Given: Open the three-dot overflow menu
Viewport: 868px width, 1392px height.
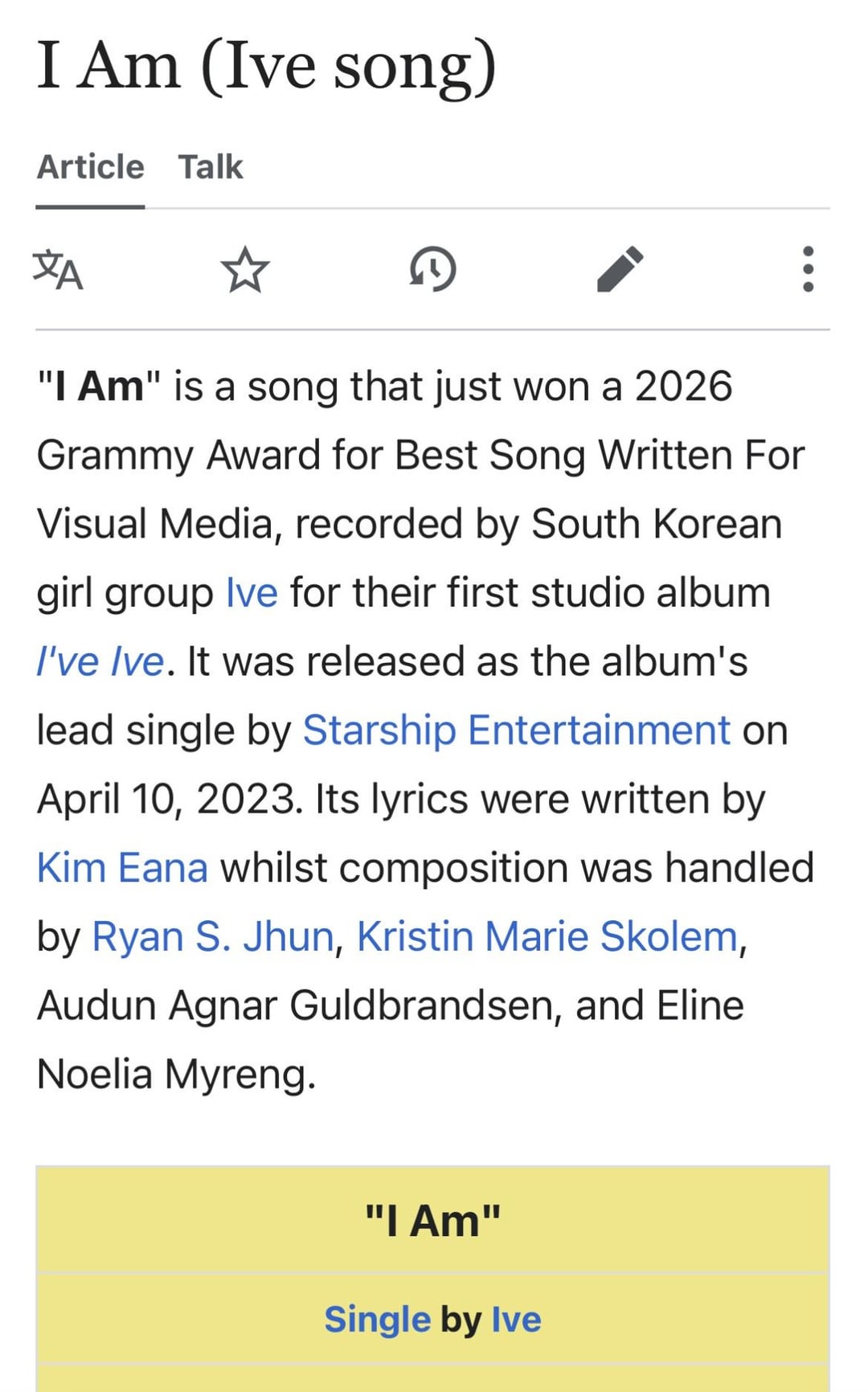Looking at the screenshot, I should click(808, 269).
